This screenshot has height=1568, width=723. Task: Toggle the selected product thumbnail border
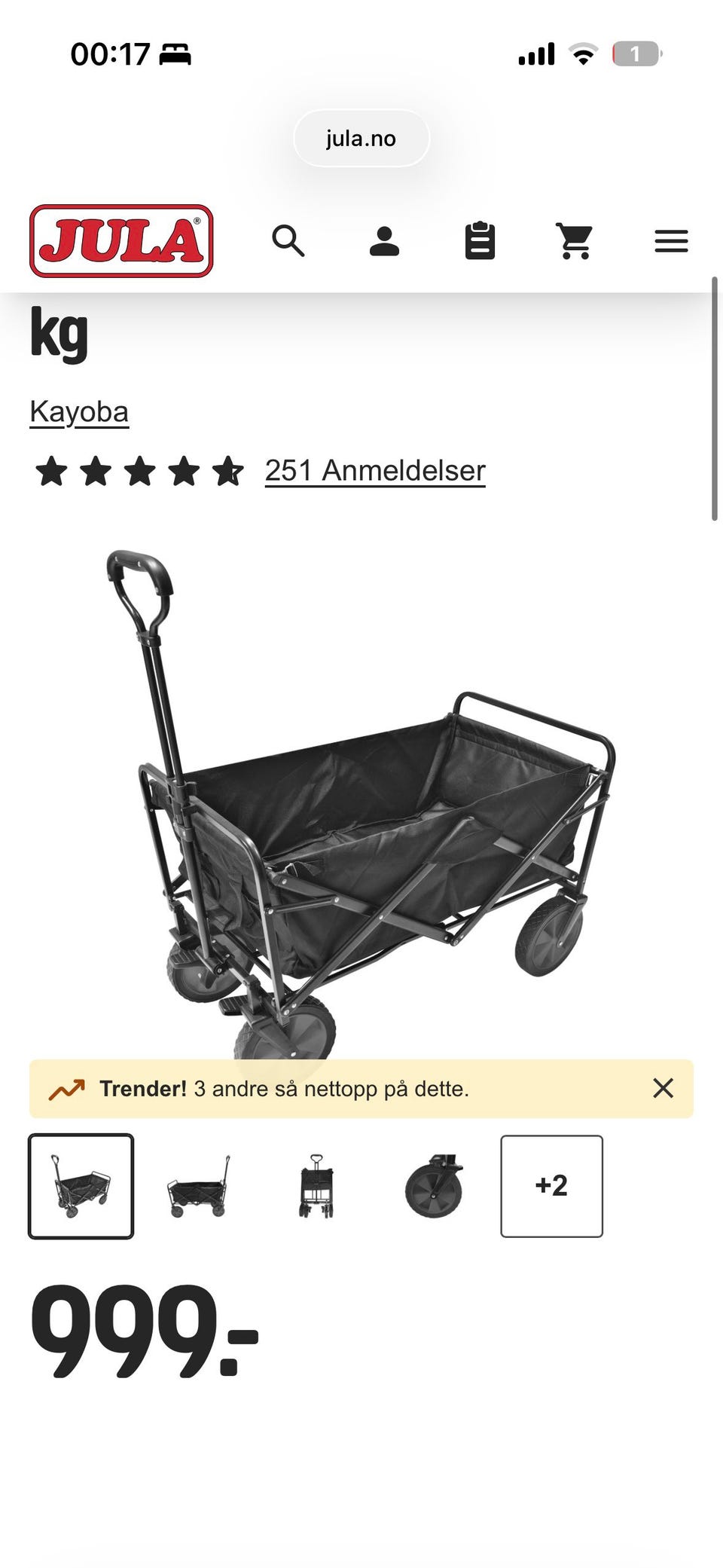80,1187
